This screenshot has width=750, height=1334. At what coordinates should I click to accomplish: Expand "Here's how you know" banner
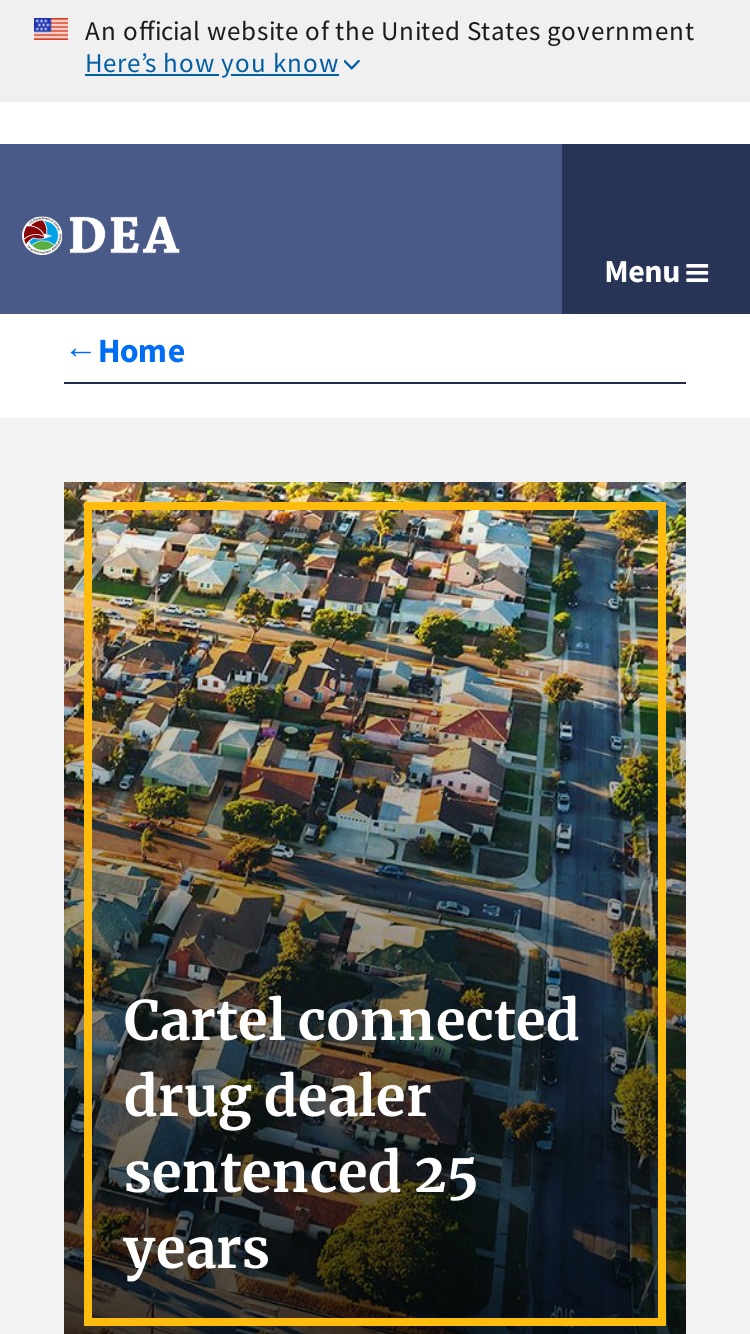(222, 64)
